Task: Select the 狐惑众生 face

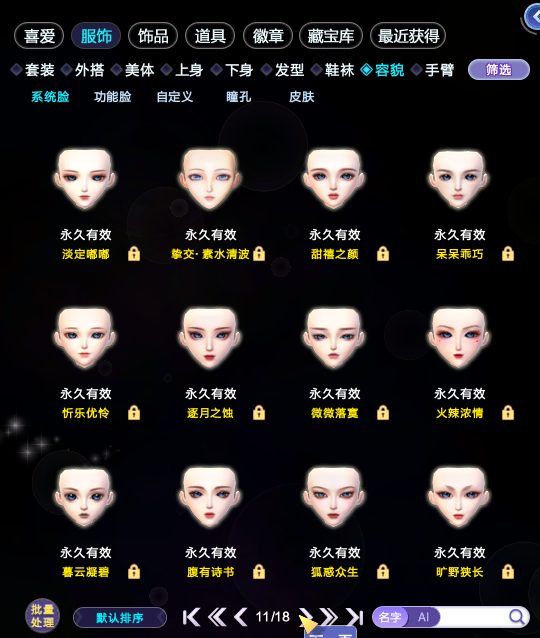Action: (x=334, y=497)
